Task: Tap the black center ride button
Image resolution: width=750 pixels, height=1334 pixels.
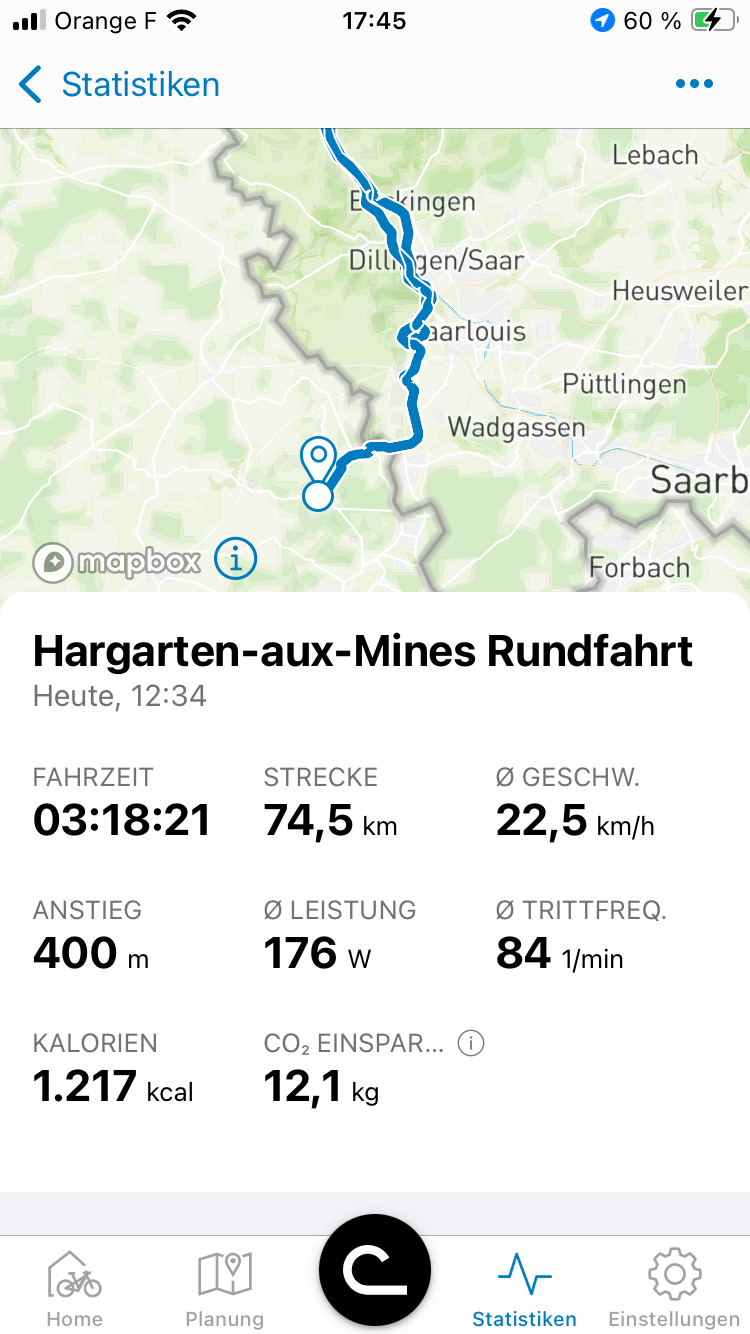Action: tap(375, 1270)
